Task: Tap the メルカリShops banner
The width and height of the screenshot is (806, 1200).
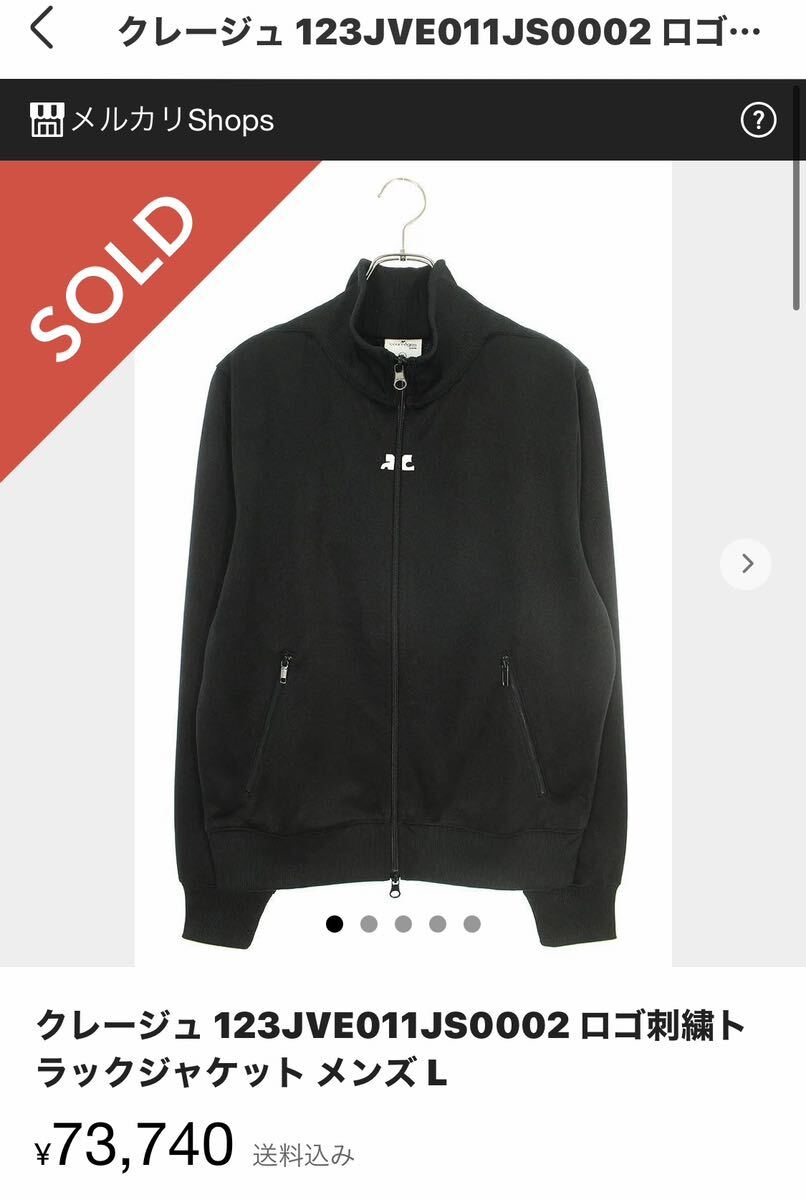Action: pyautogui.click(x=152, y=121)
